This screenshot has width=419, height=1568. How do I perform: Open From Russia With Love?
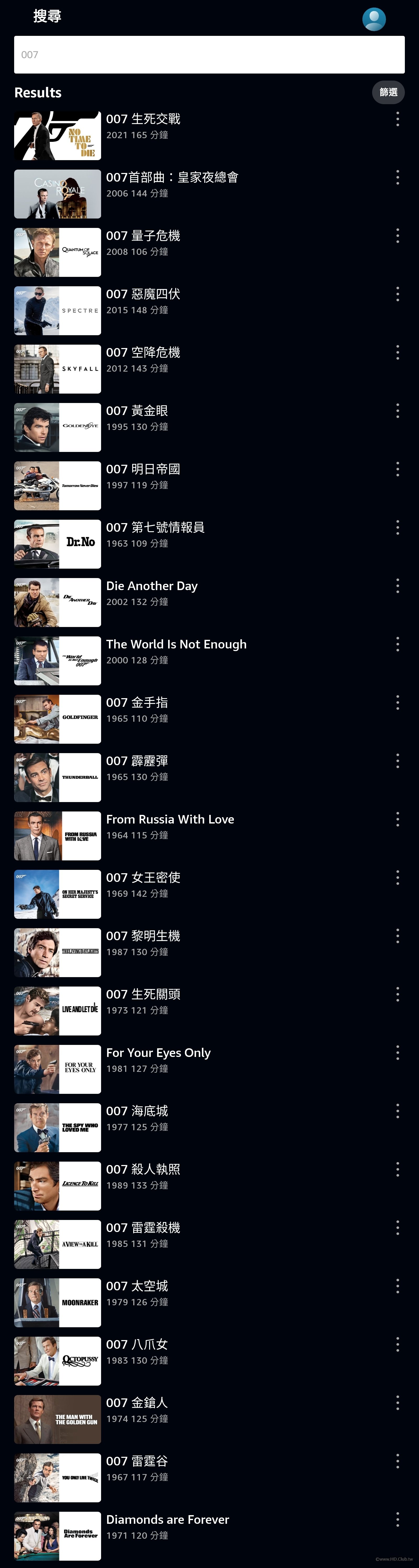pos(170,819)
